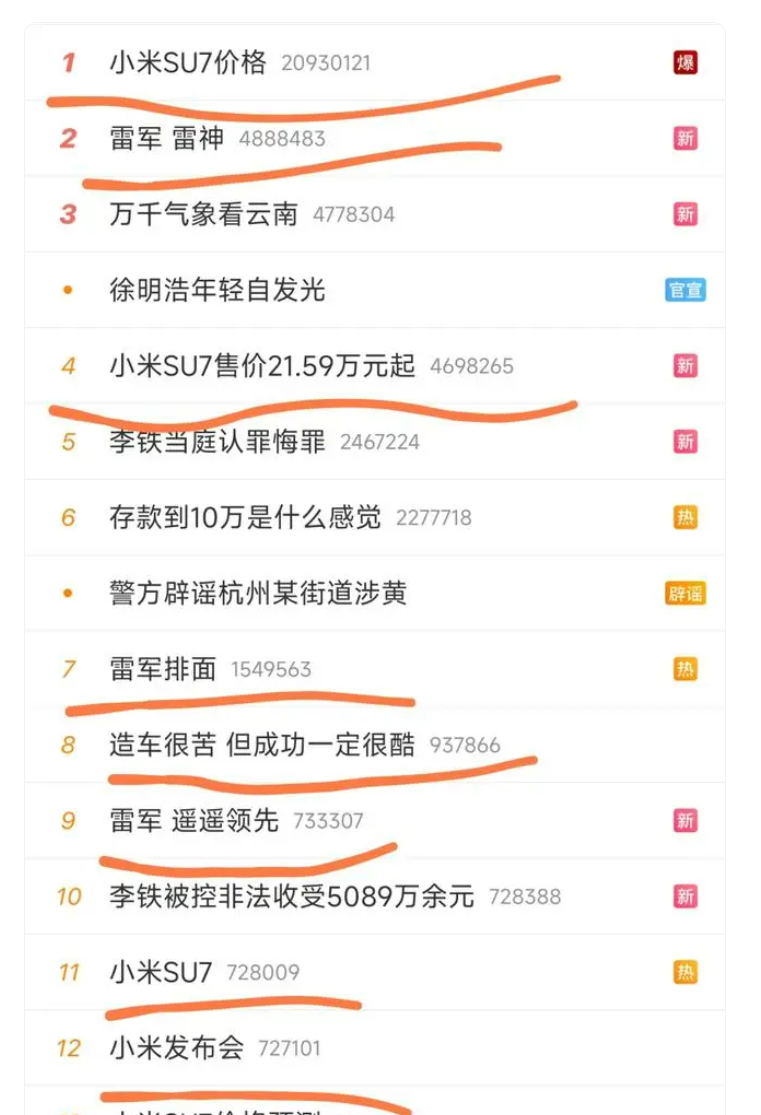Click the orange dot beside 徐明浩年轻自发光
Viewport: 761px width, 1115px height.
pyautogui.click(x=68, y=289)
